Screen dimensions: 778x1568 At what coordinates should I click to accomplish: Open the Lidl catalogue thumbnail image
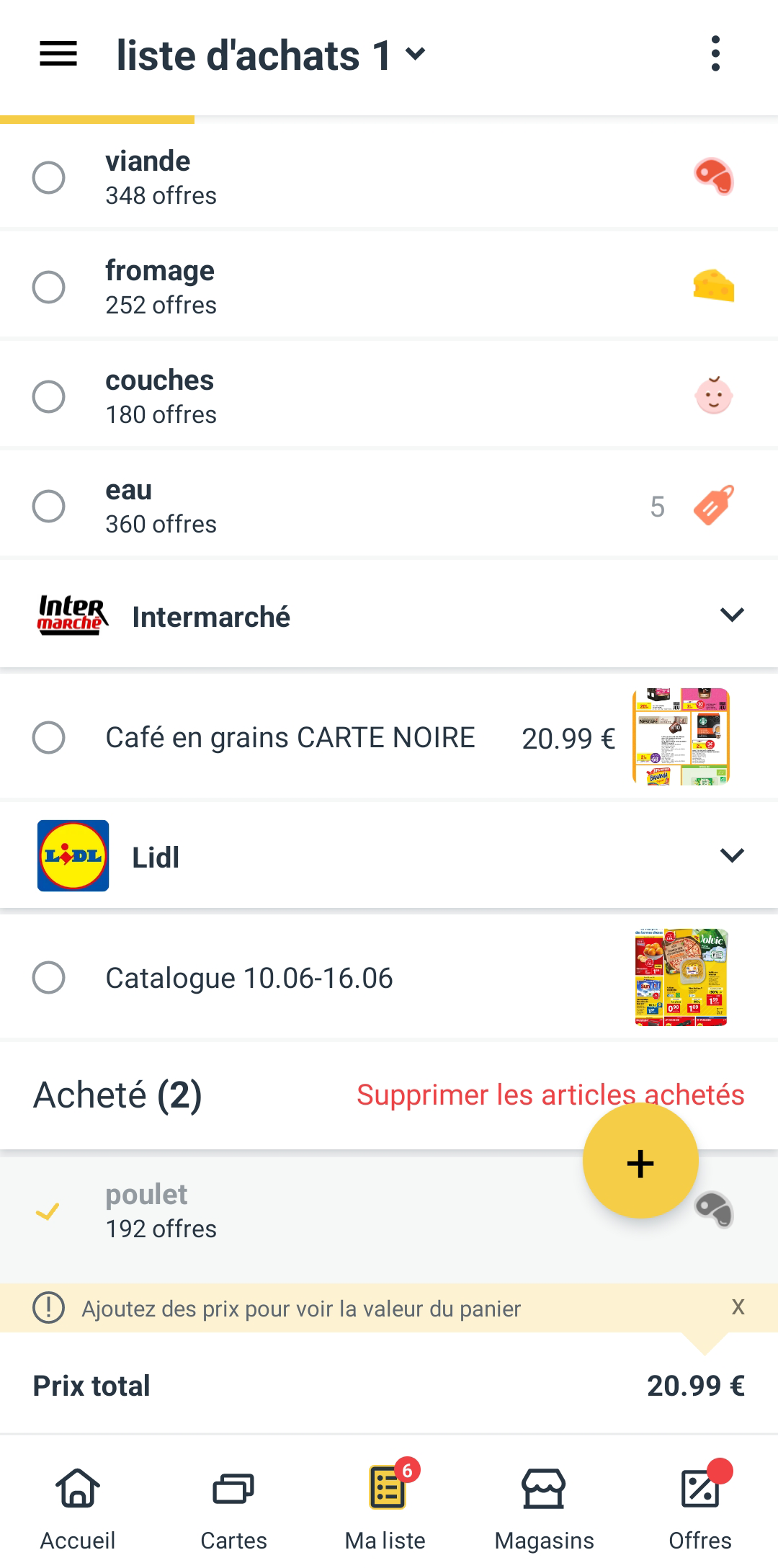[x=681, y=977]
